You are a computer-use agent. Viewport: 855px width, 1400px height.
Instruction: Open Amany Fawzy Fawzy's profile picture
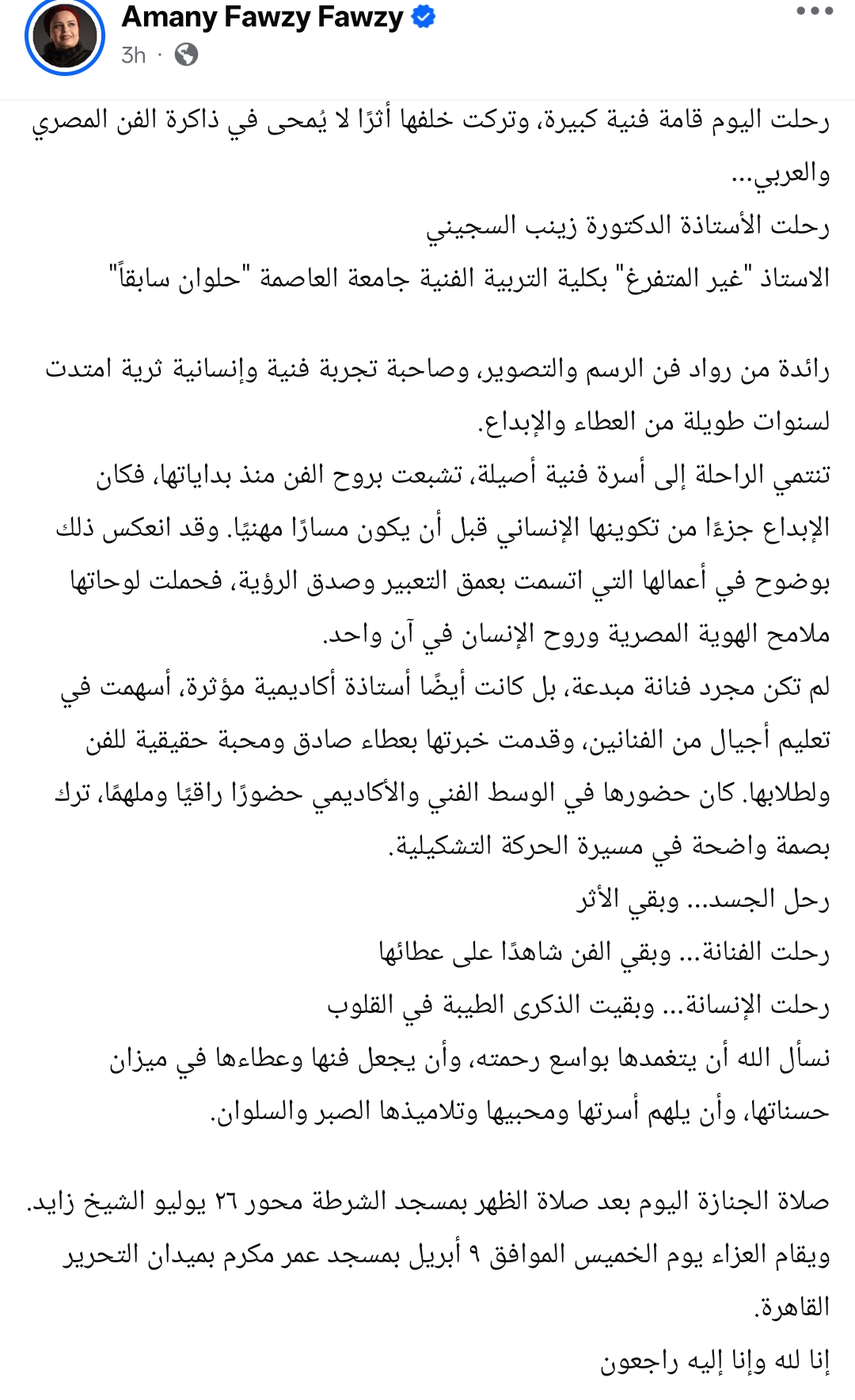click(x=65, y=36)
